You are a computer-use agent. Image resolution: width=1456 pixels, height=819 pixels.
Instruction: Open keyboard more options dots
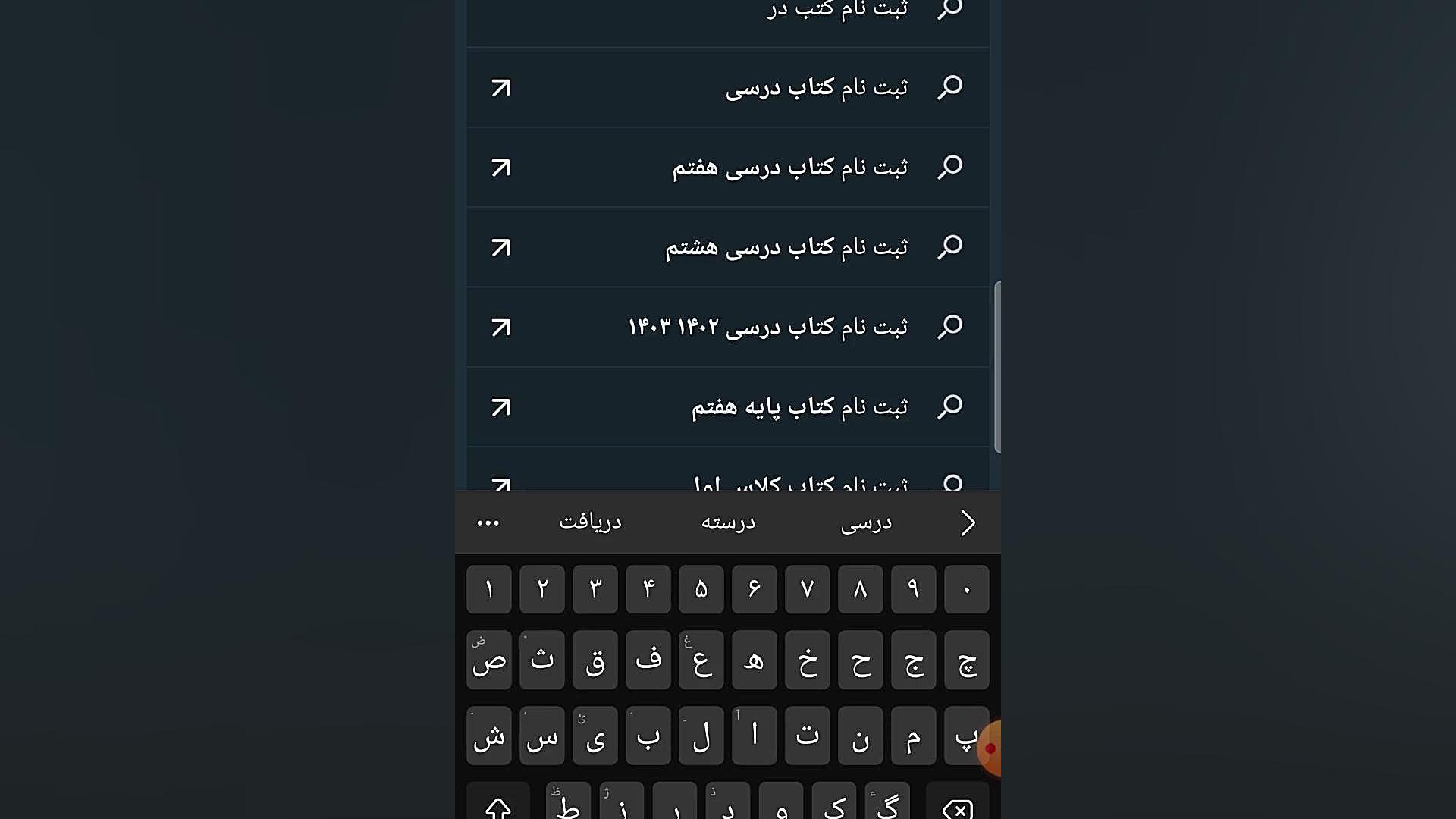(x=488, y=522)
